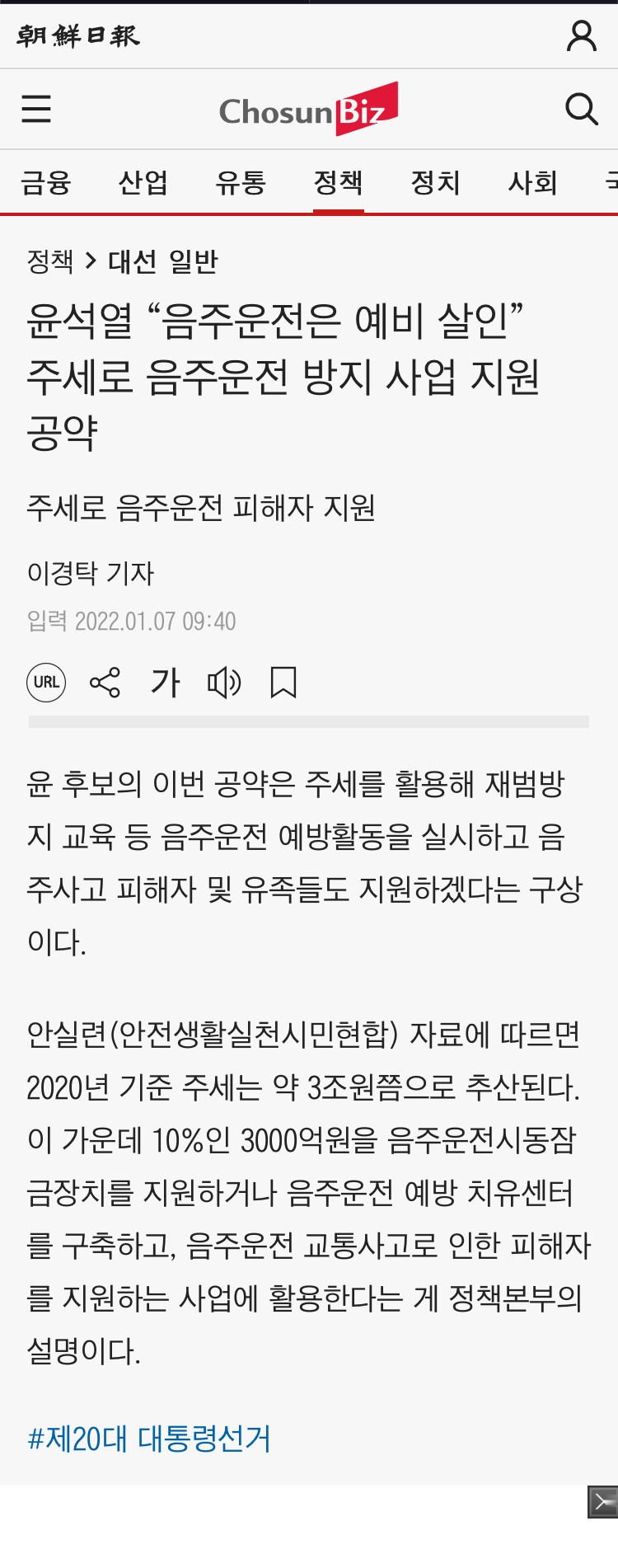Viewport: 618px width, 1568px height.
Task: Switch to the 정치 tab
Action: tap(435, 182)
